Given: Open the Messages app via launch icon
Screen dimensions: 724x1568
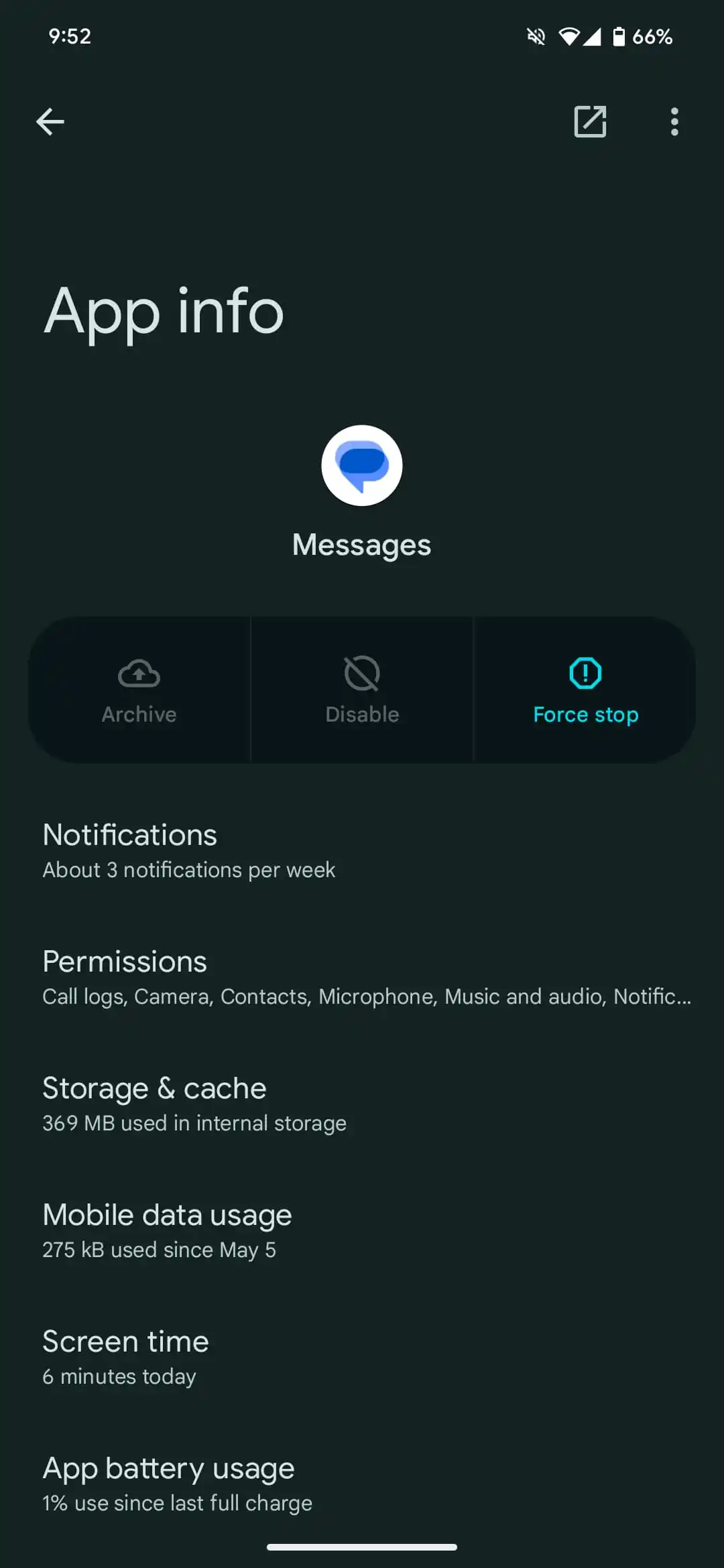Looking at the screenshot, I should coord(590,121).
